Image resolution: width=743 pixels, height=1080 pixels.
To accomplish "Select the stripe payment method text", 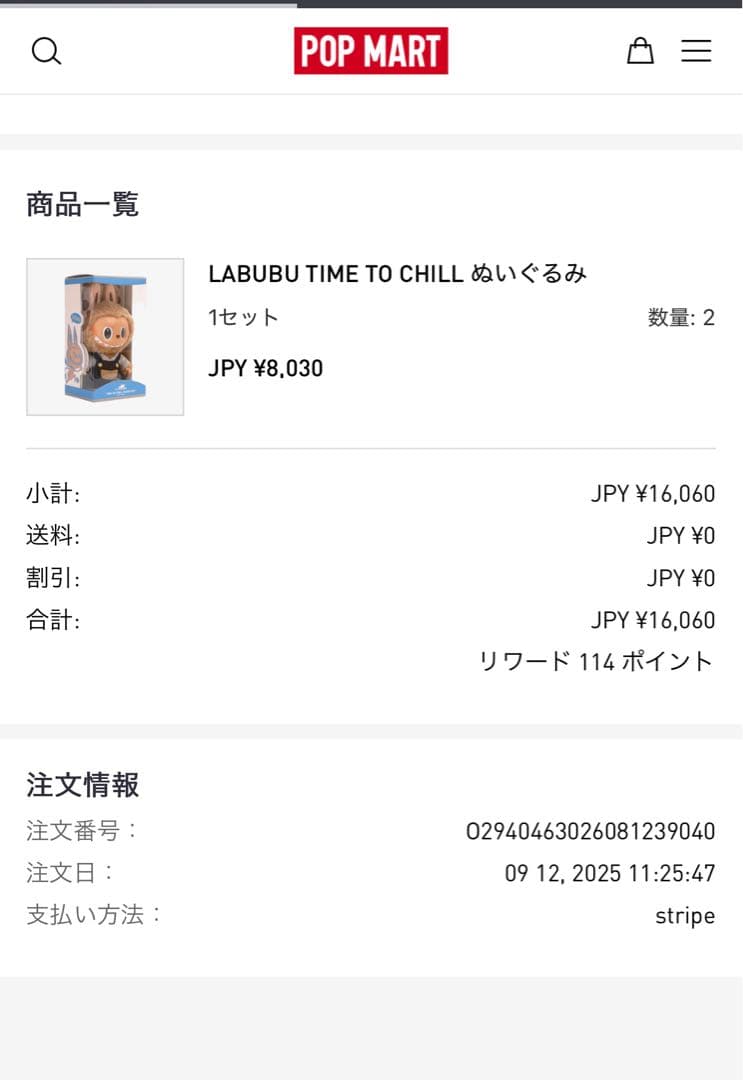I will click(685, 915).
